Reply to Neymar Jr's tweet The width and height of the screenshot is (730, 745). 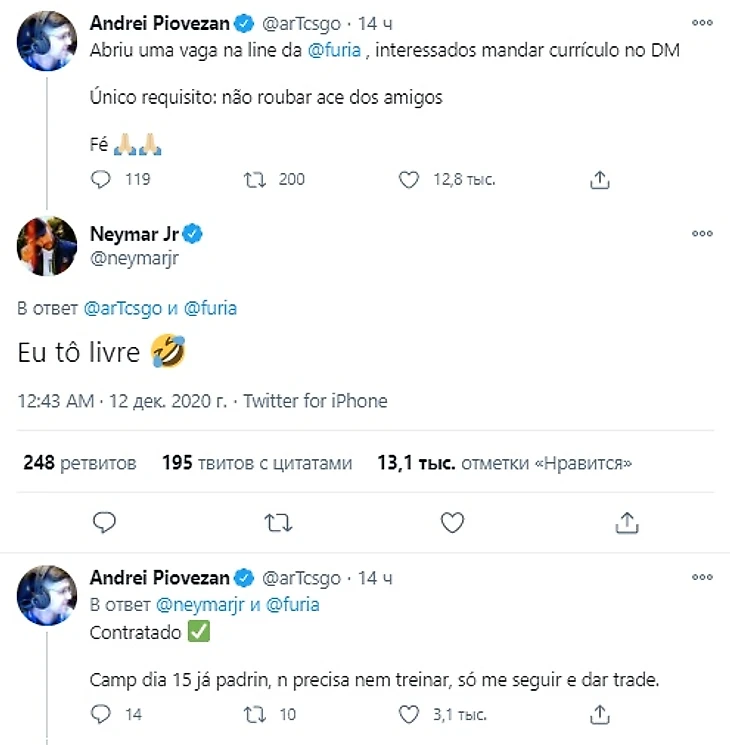104,522
